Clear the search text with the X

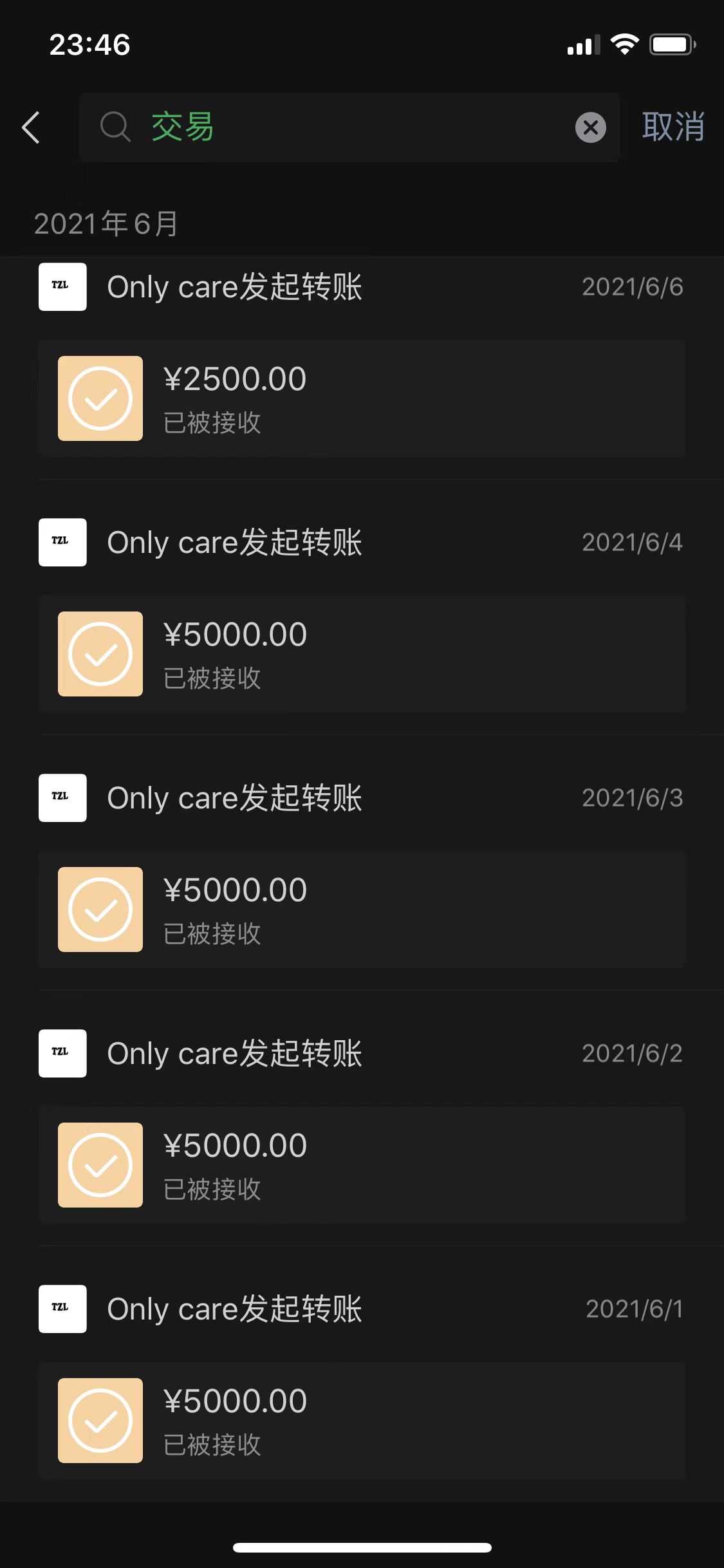click(590, 127)
